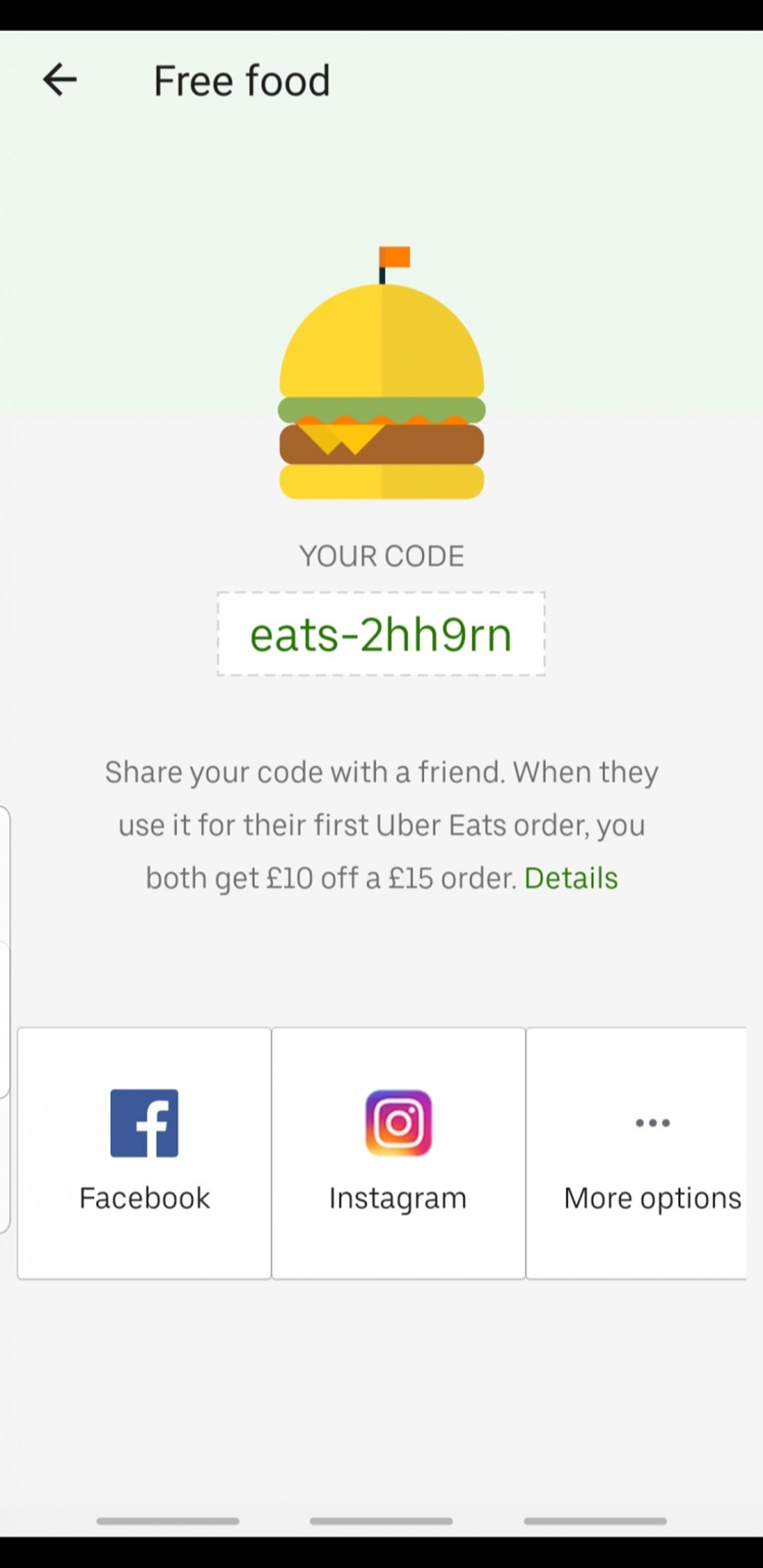Open More options for sharing
Screen dimensions: 763x1568
[637, 1152]
